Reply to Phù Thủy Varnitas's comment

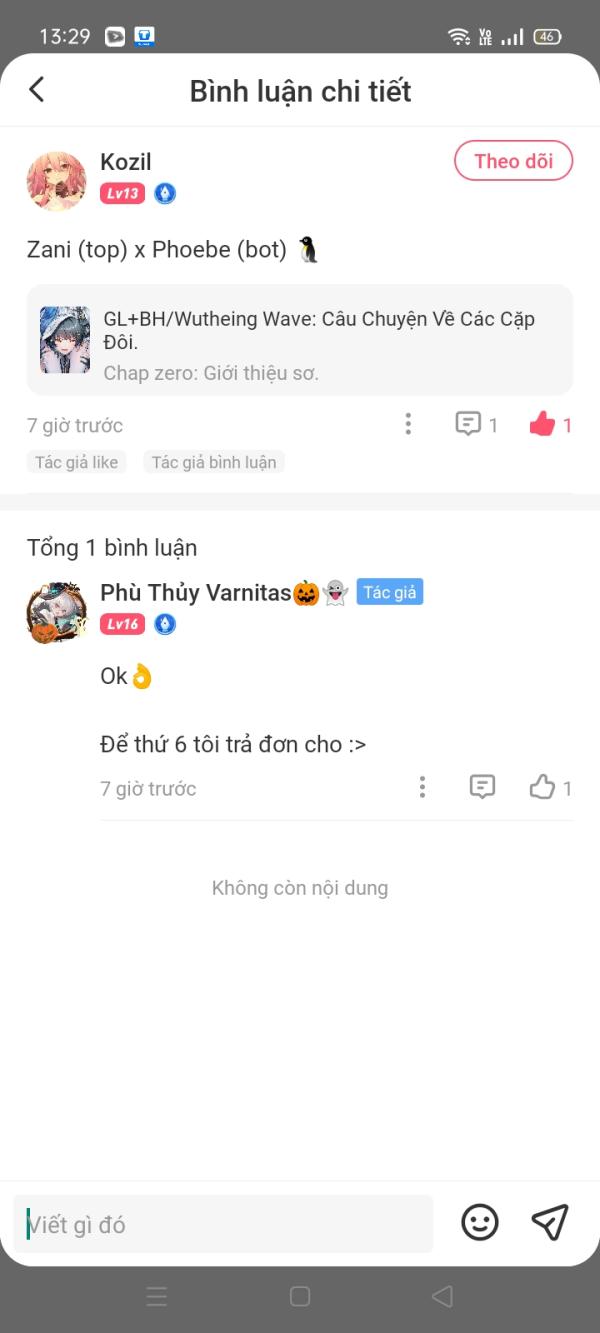[x=482, y=787]
